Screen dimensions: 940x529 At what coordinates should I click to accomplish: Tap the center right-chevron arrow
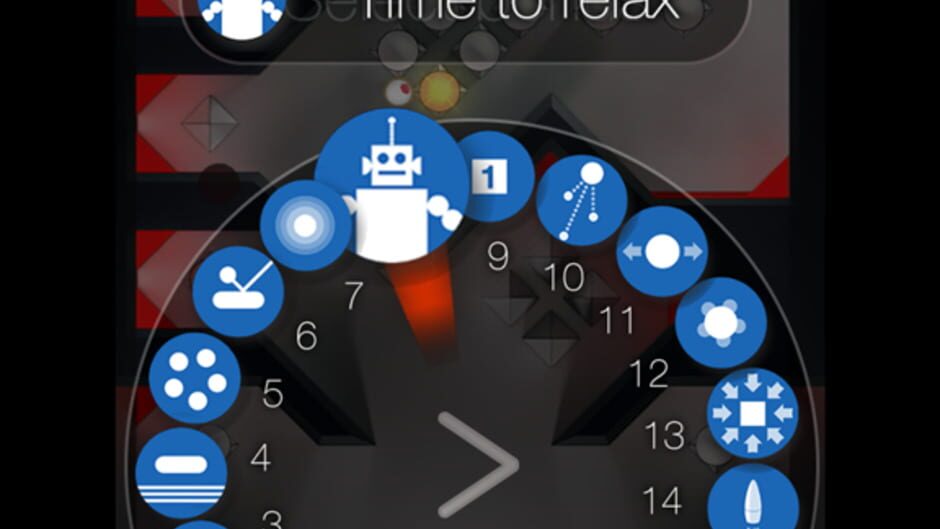click(477, 464)
